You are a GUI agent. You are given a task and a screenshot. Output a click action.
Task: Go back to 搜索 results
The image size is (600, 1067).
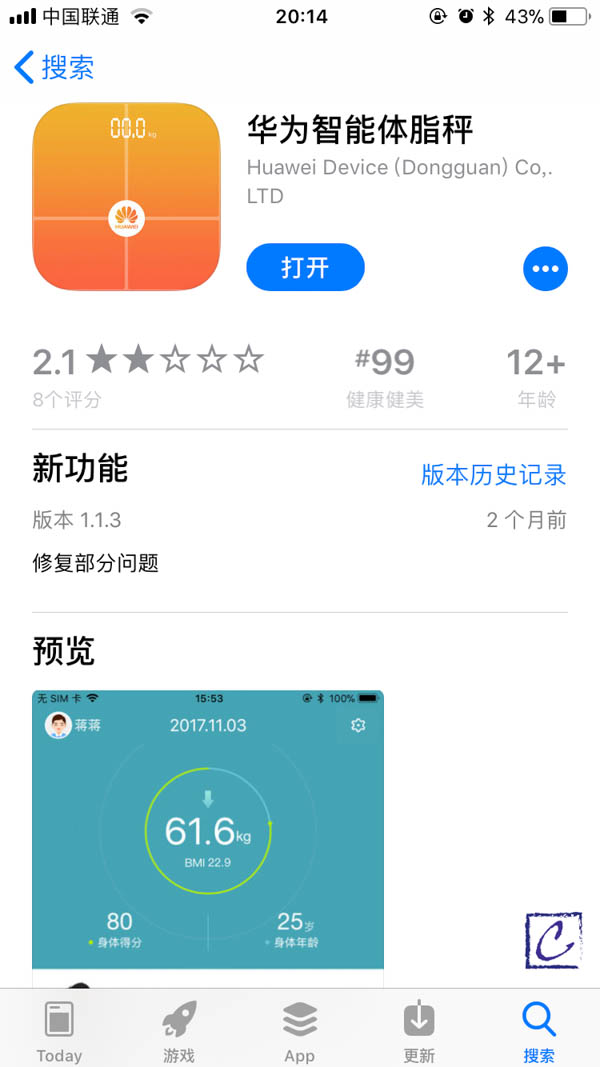pos(55,67)
